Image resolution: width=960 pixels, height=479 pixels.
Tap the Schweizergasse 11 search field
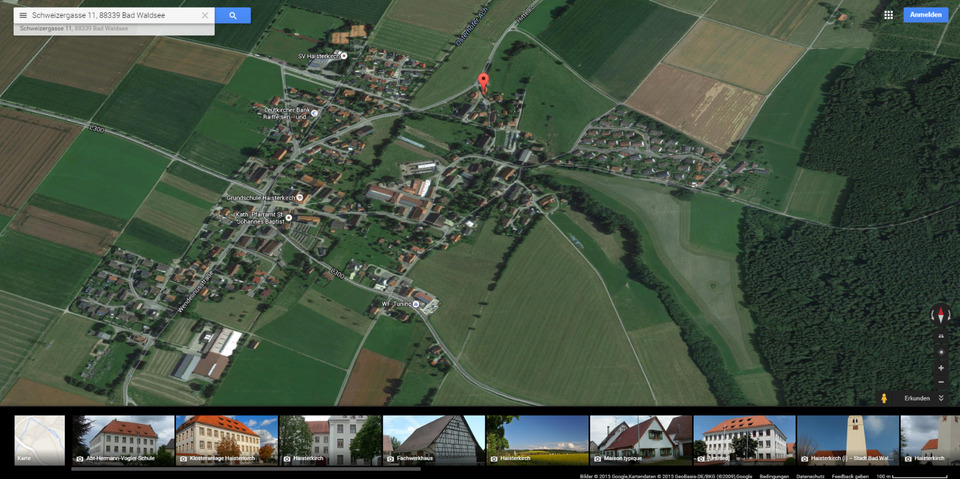coord(110,16)
